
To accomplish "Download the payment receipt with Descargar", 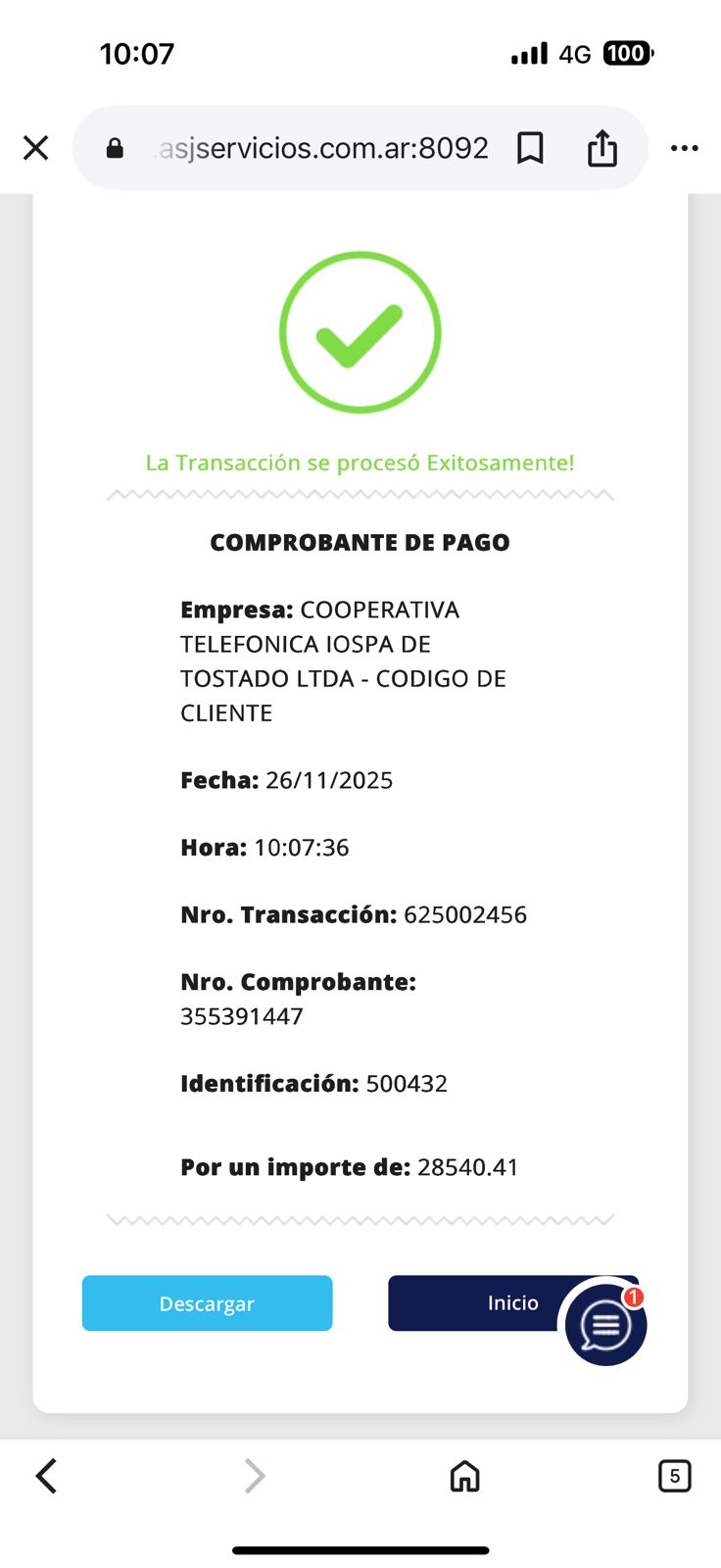I will click(x=207, y=1302).
